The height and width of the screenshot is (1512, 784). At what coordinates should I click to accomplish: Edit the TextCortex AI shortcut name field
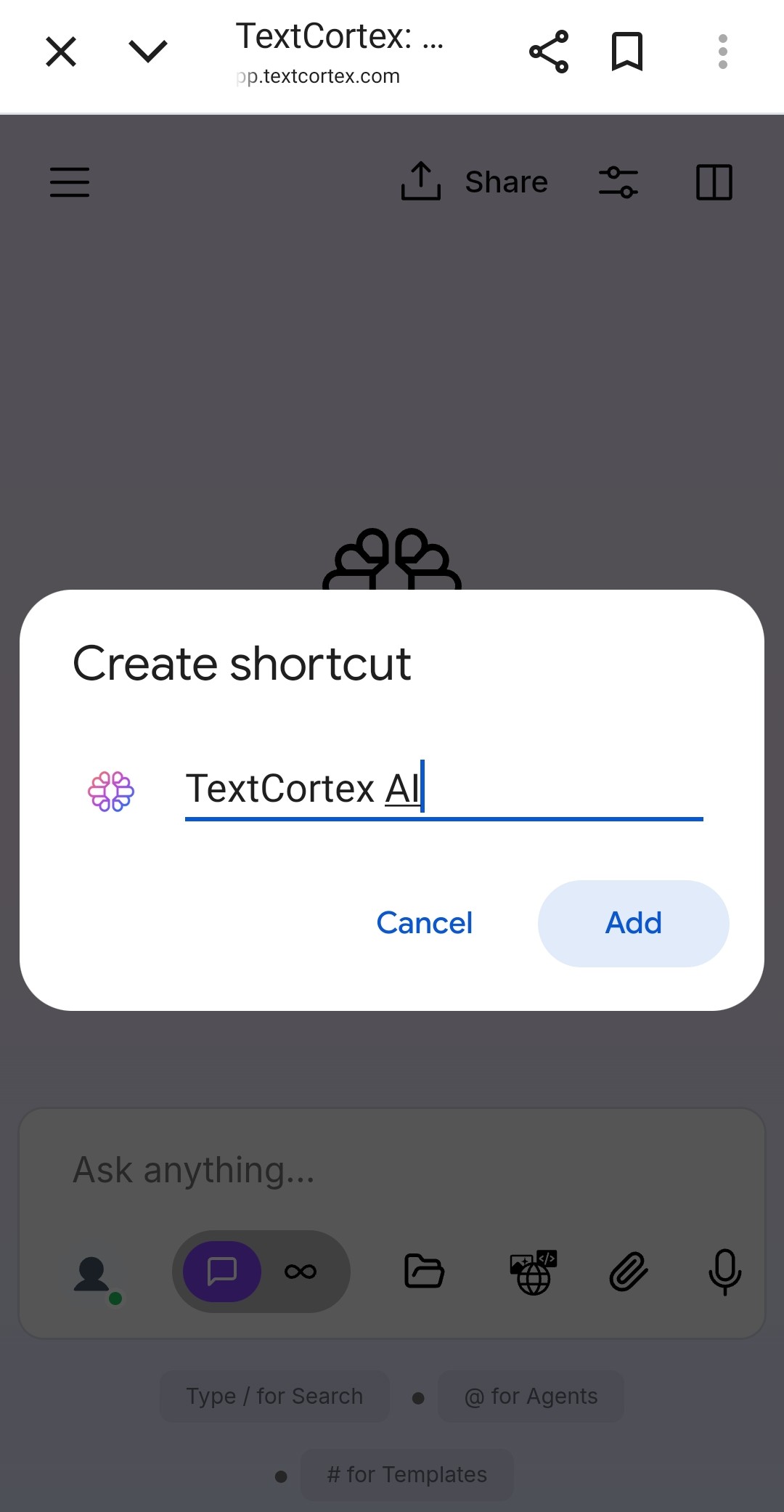click(443, 789)
